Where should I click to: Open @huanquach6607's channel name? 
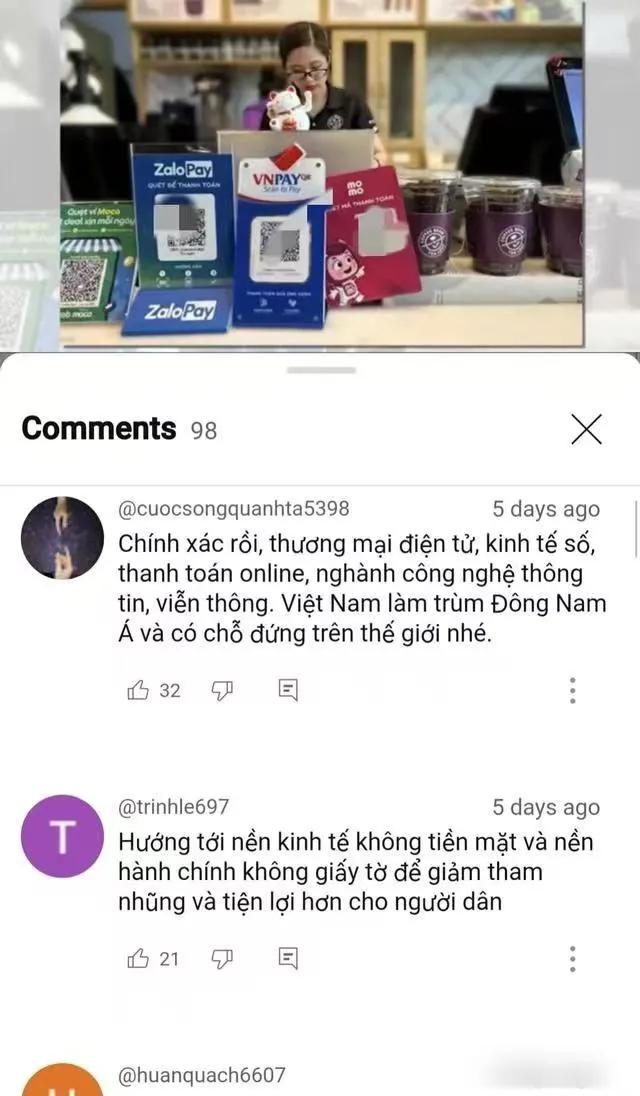click(x=202, y=1075)
